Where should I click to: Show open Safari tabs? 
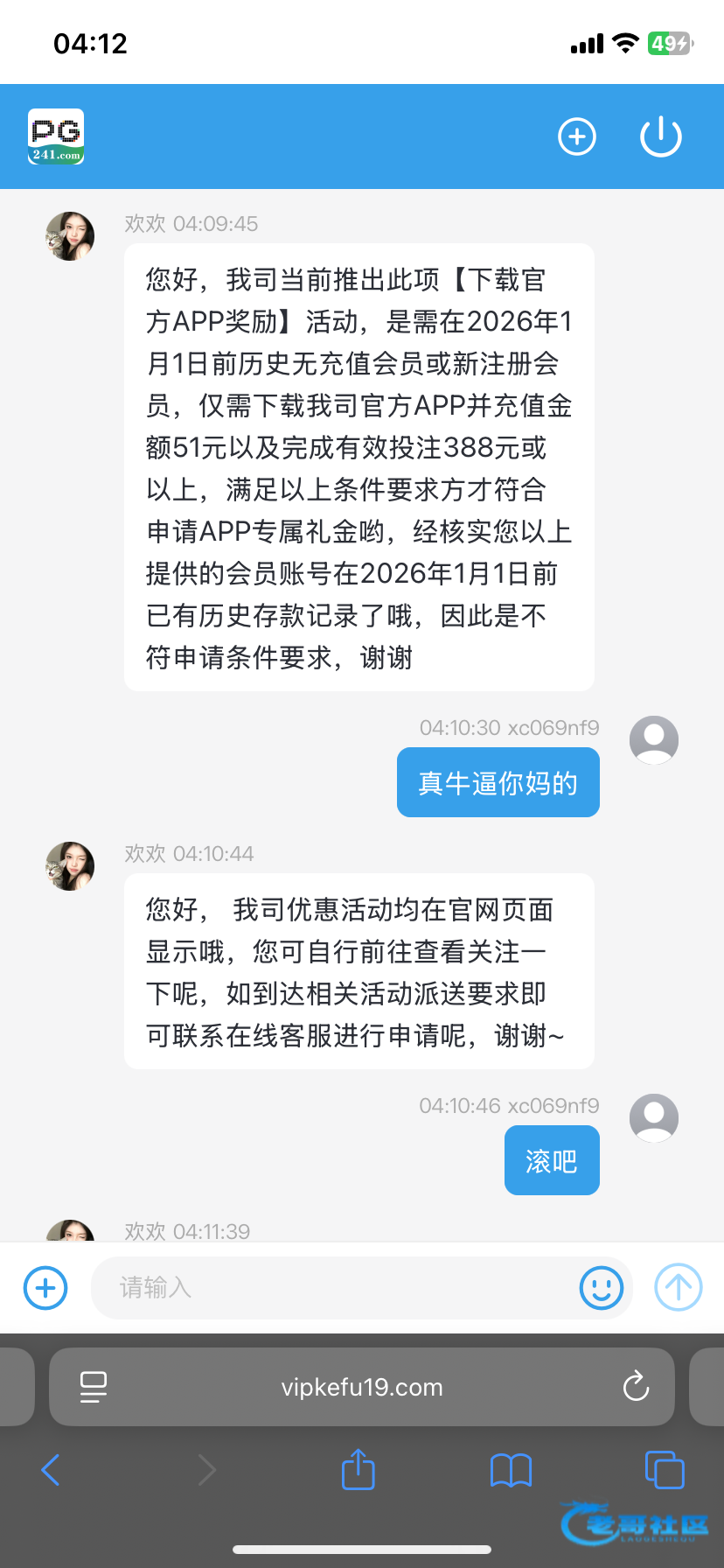pos(665,1470)
